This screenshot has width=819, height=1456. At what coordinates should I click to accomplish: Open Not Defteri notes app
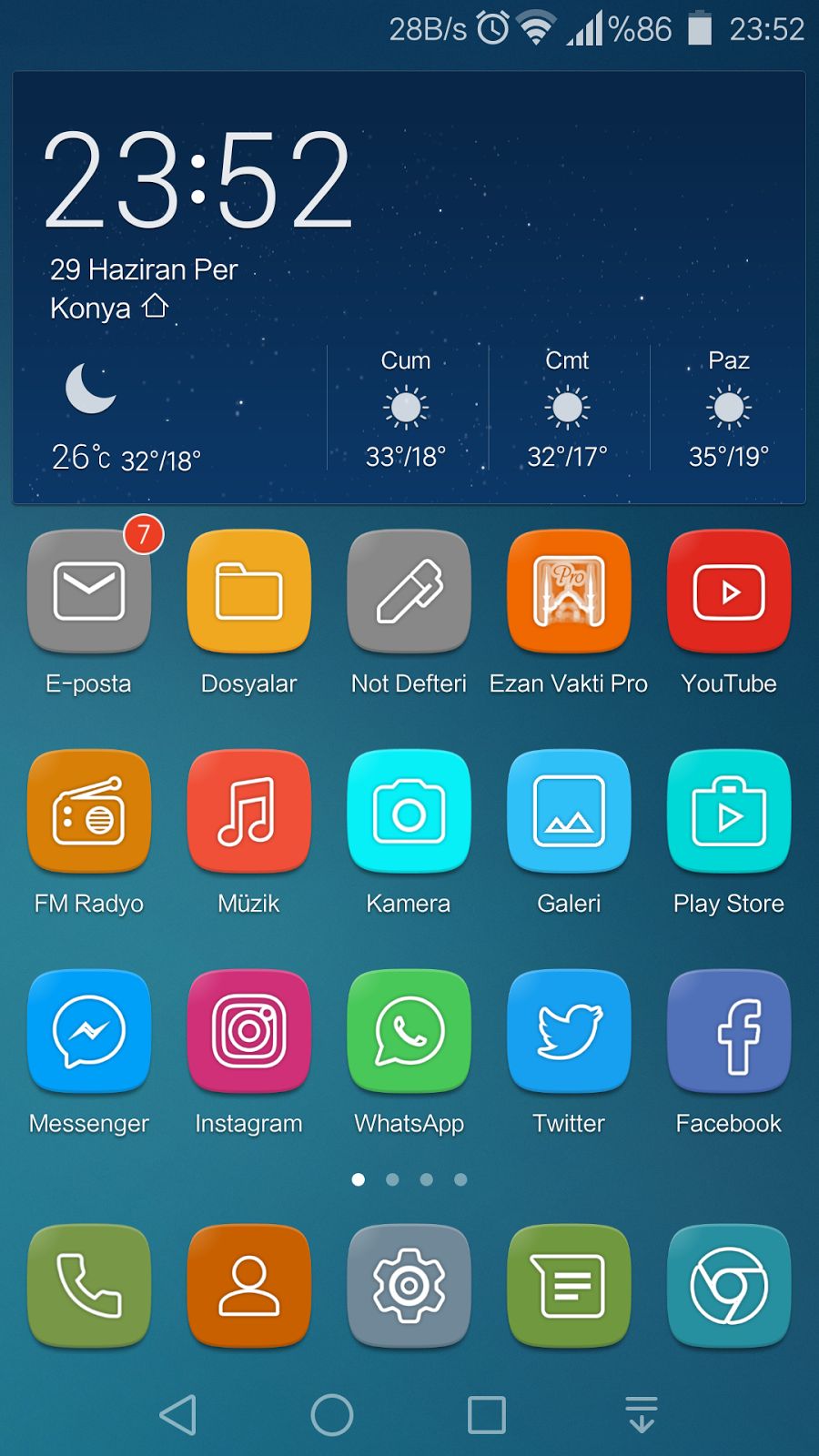[409, 591]
